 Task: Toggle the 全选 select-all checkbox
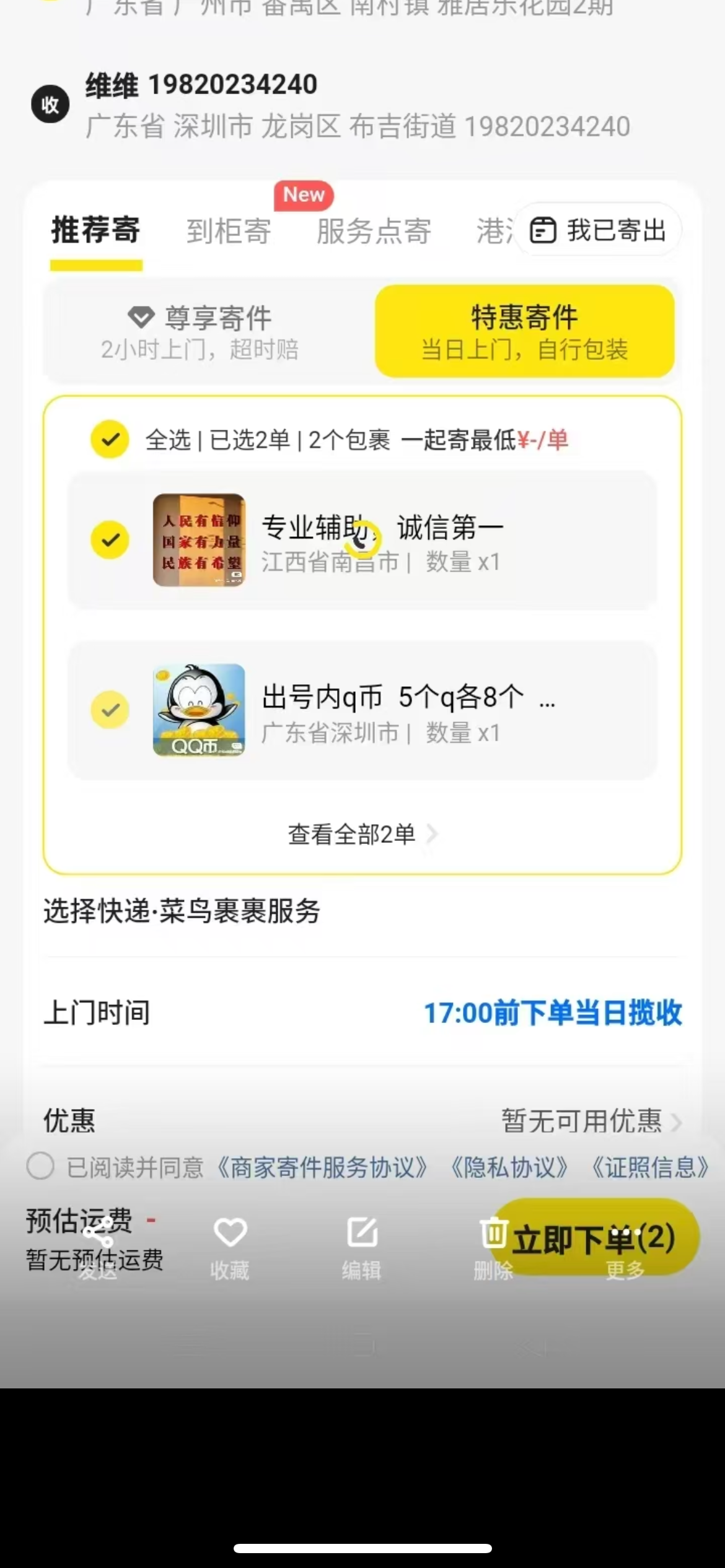coord(110,440)
